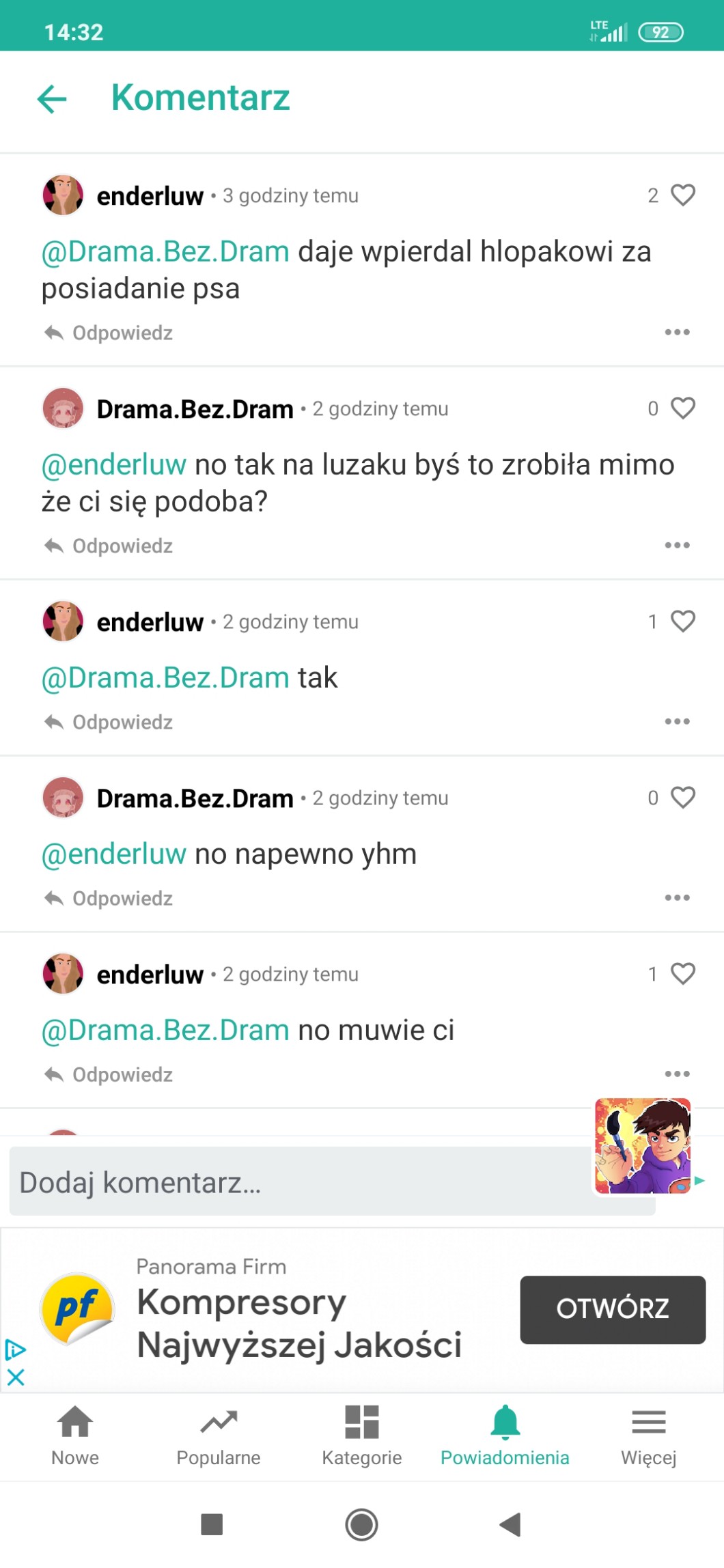Open the Więcej menu tab
Screen dimensions: 724x1568
(648, 1436)
